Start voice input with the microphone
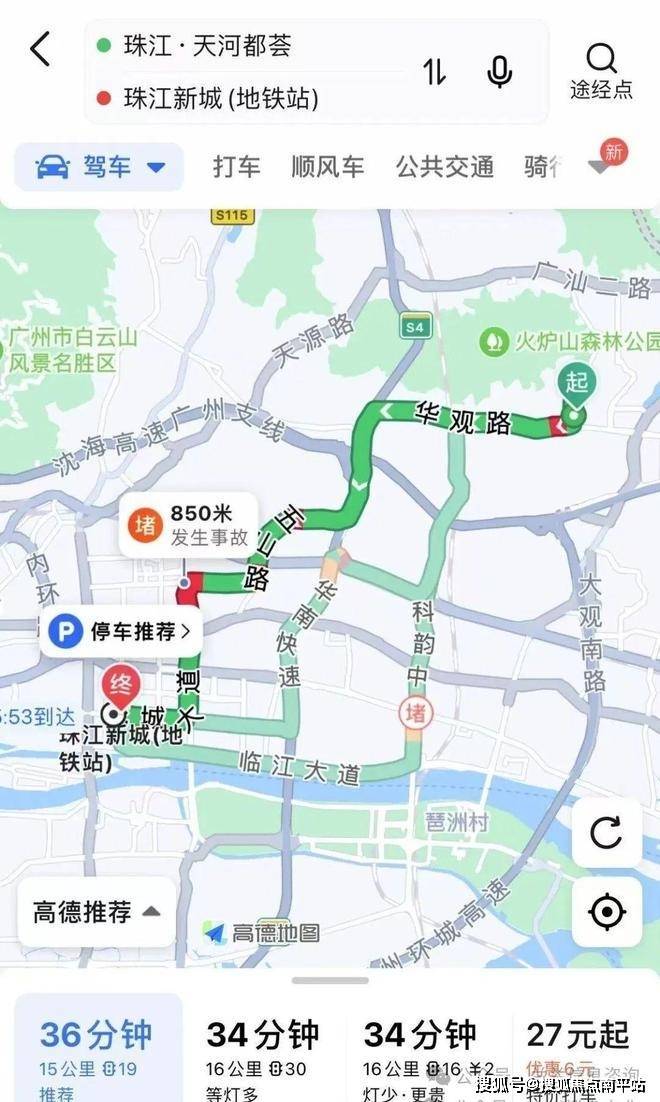Image resolution: width=660 pixels, height=1102 pixels. point(499,72)
